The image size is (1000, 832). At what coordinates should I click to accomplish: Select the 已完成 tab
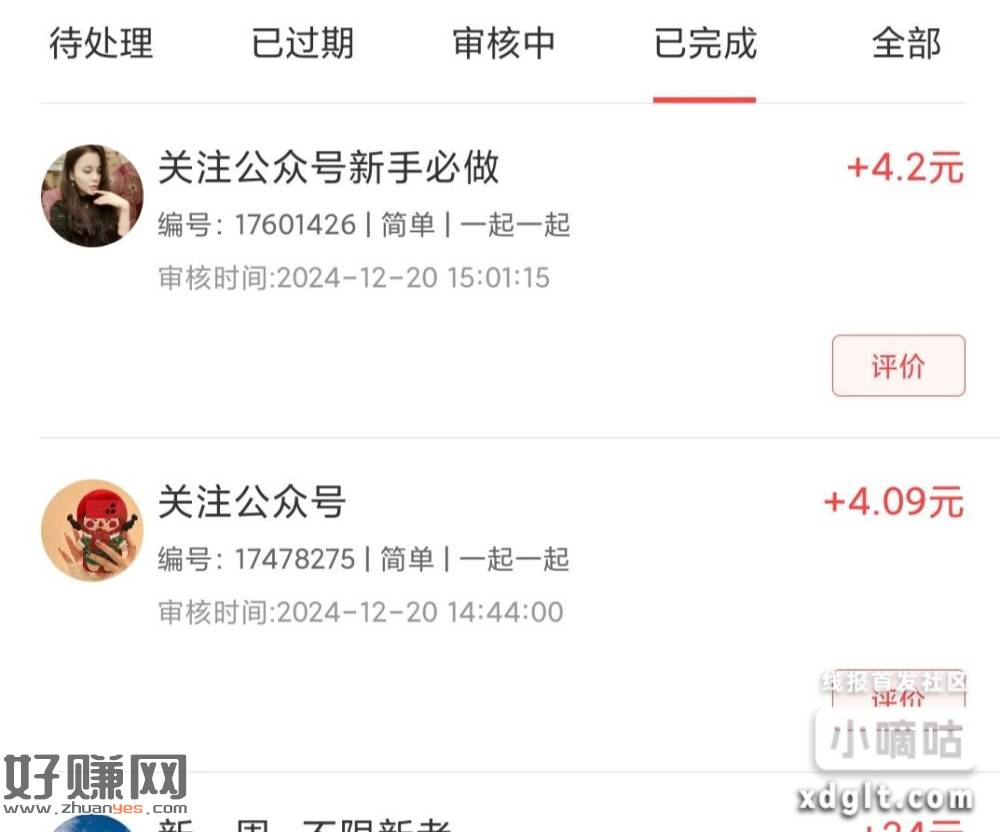point(705,44)
